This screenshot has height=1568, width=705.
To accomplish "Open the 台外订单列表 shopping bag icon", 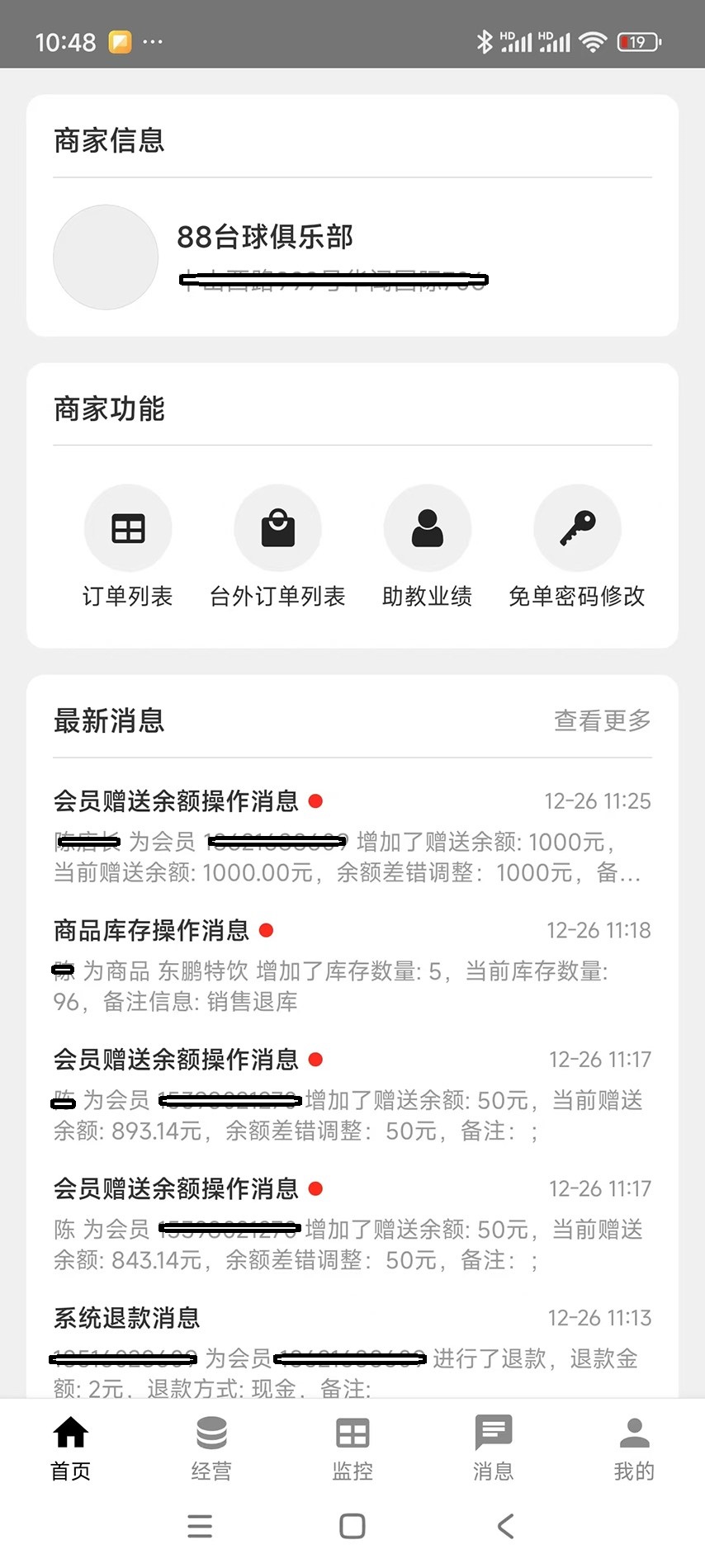I will 277,527.
